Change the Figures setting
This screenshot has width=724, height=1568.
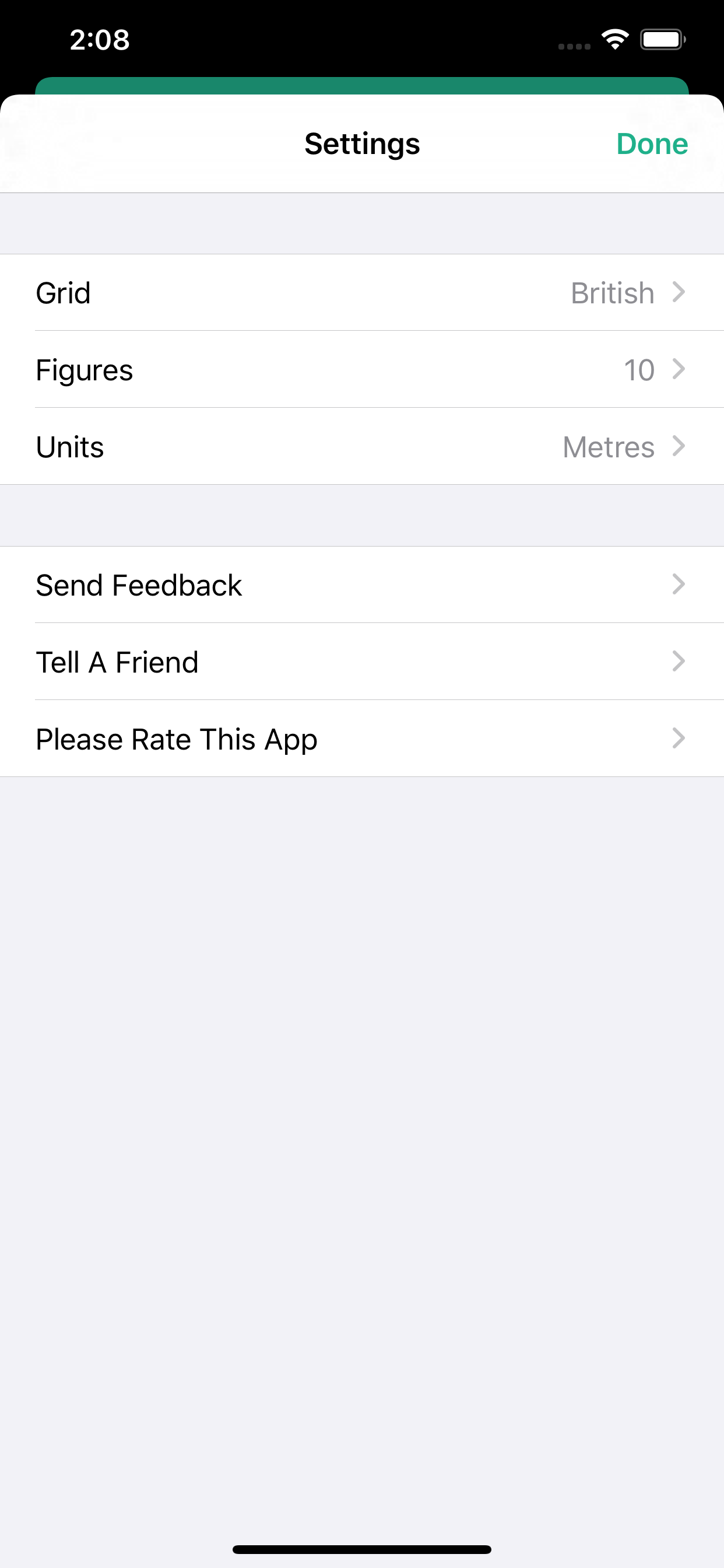(x=362, y=370)
